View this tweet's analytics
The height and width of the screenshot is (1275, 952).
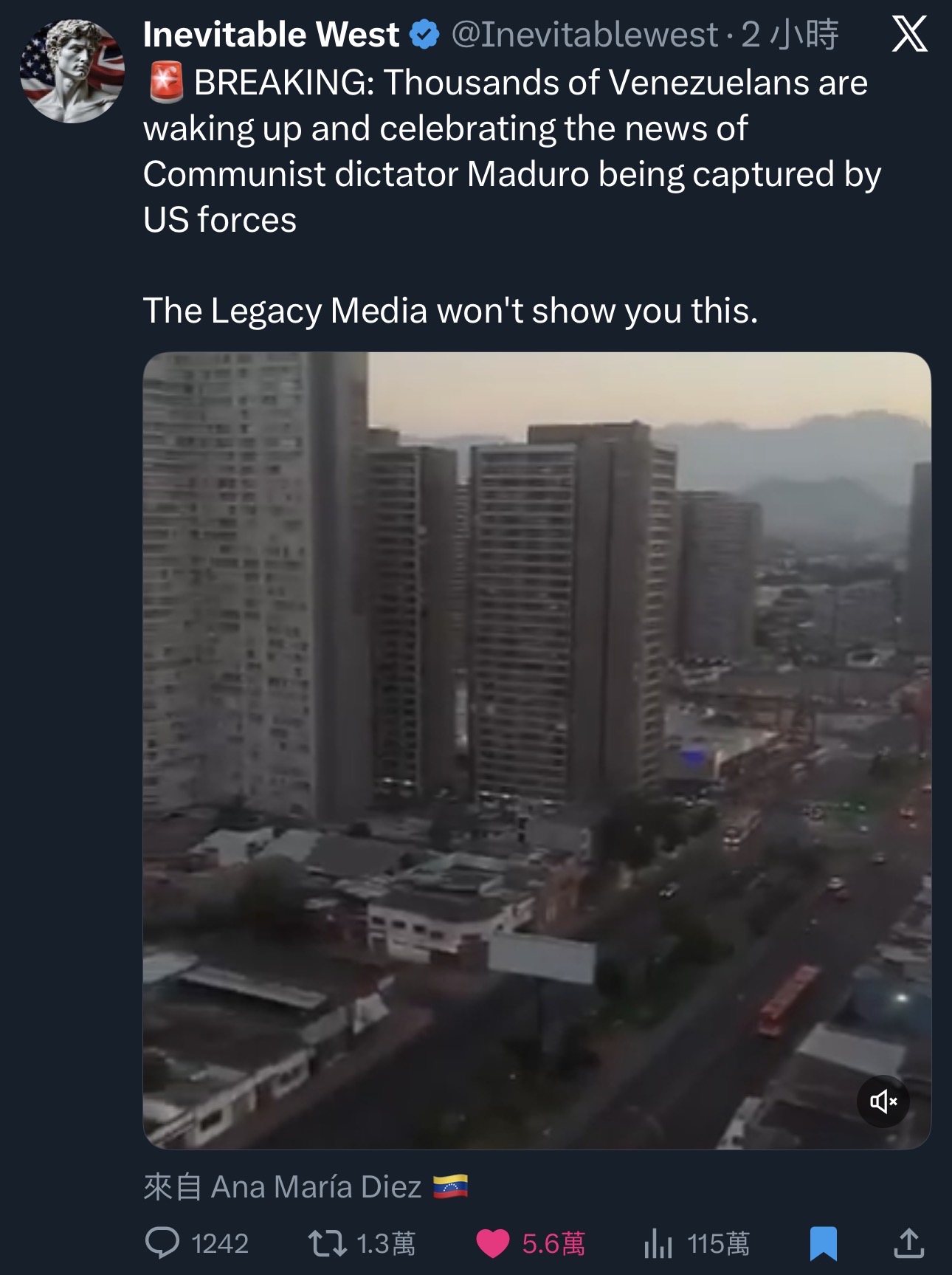tap(658, 1243)
